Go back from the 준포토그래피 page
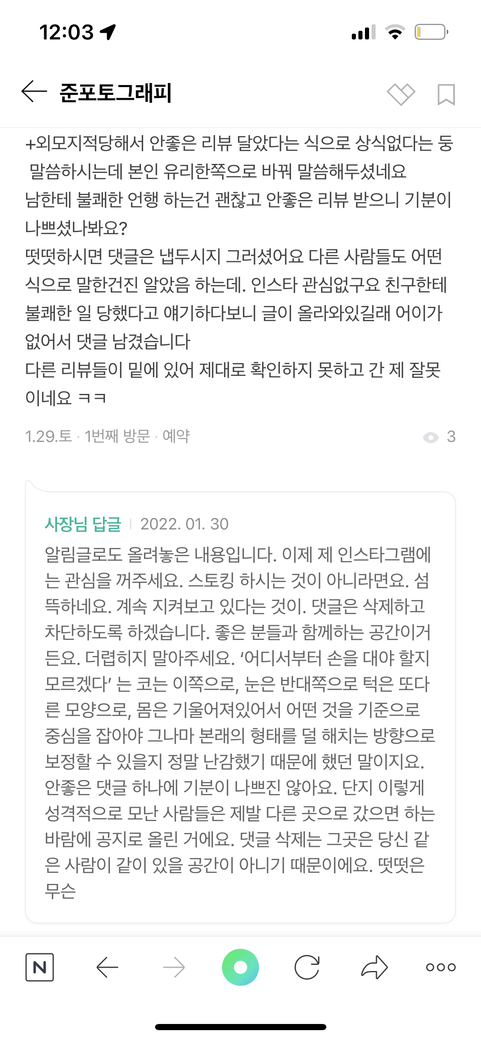 [33, 92]
